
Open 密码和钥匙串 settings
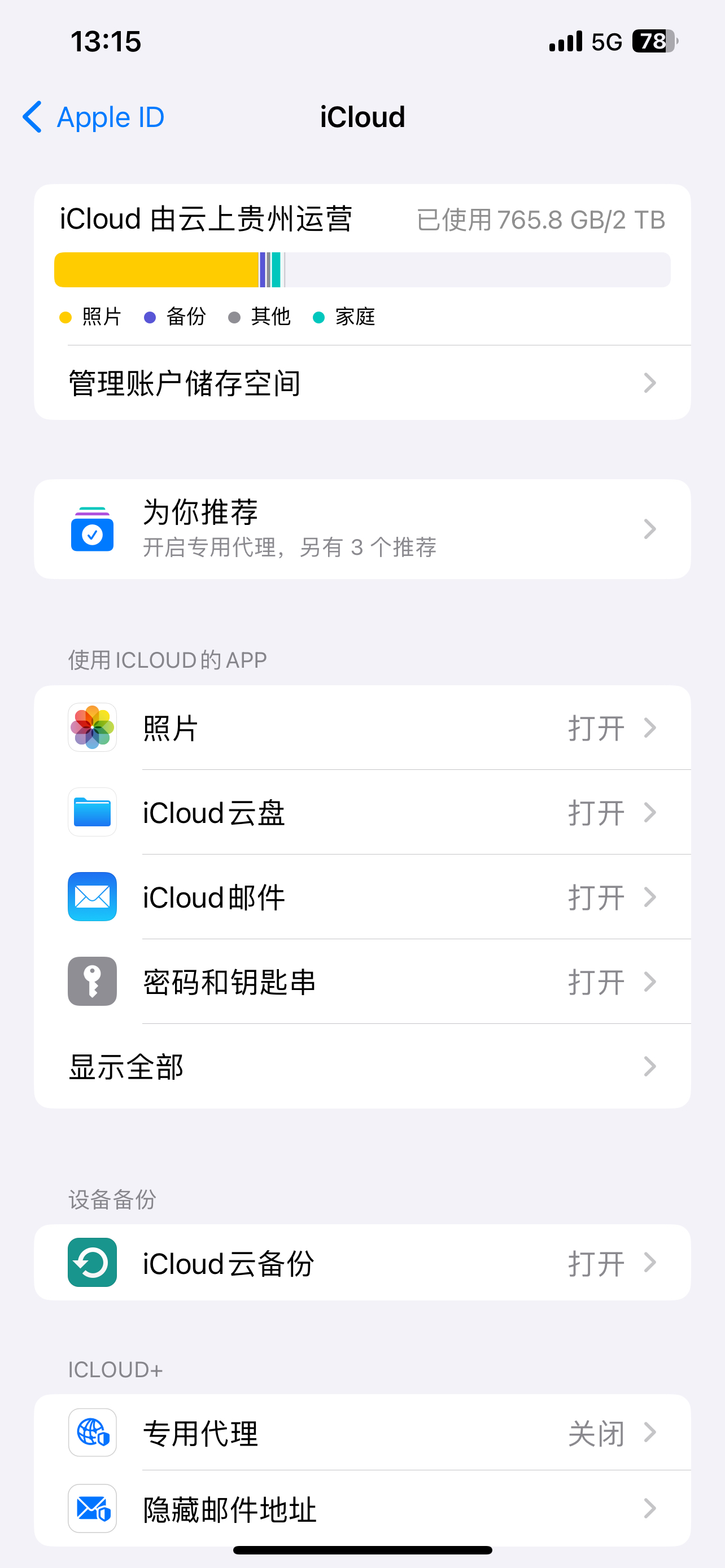click(x=362, y=982)
